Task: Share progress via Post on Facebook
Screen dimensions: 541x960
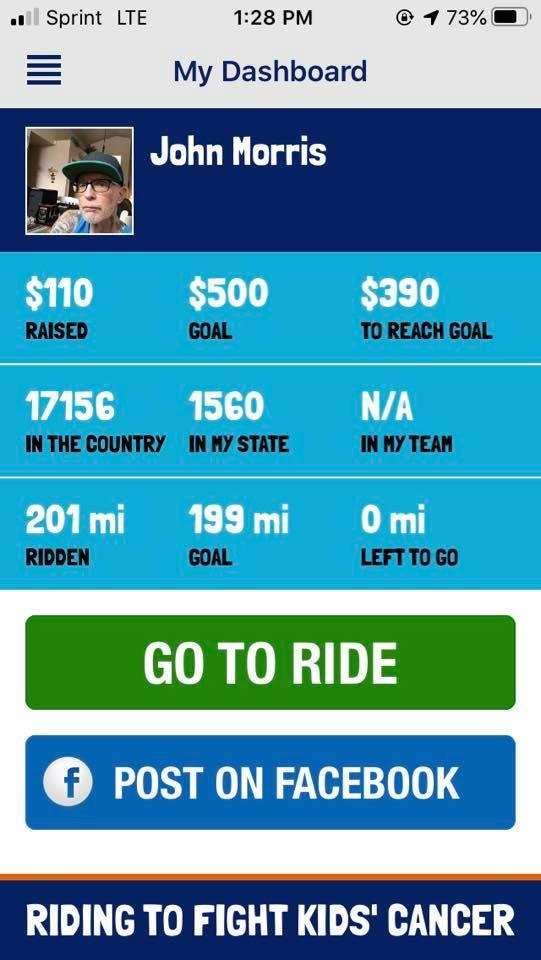Action: click(270, 782)
